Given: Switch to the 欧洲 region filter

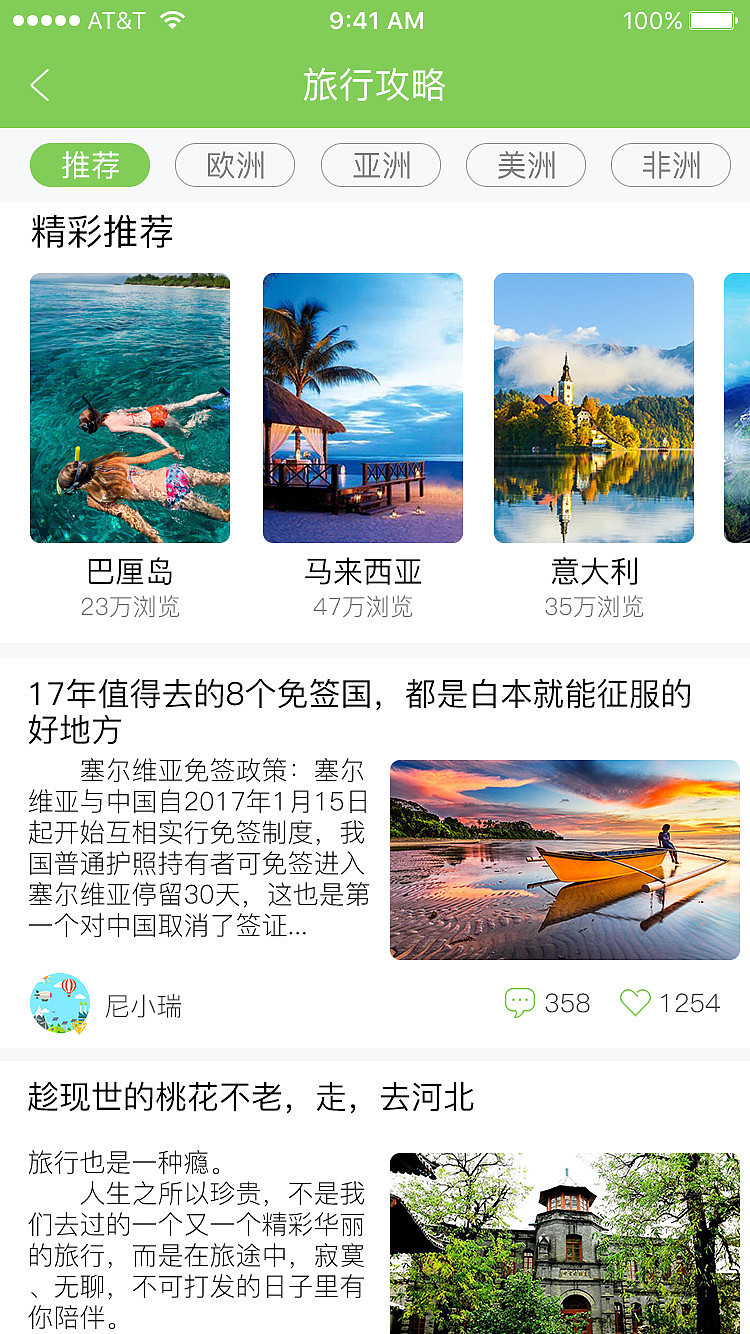Looking at the screenshot, I should tap(235, 164).
